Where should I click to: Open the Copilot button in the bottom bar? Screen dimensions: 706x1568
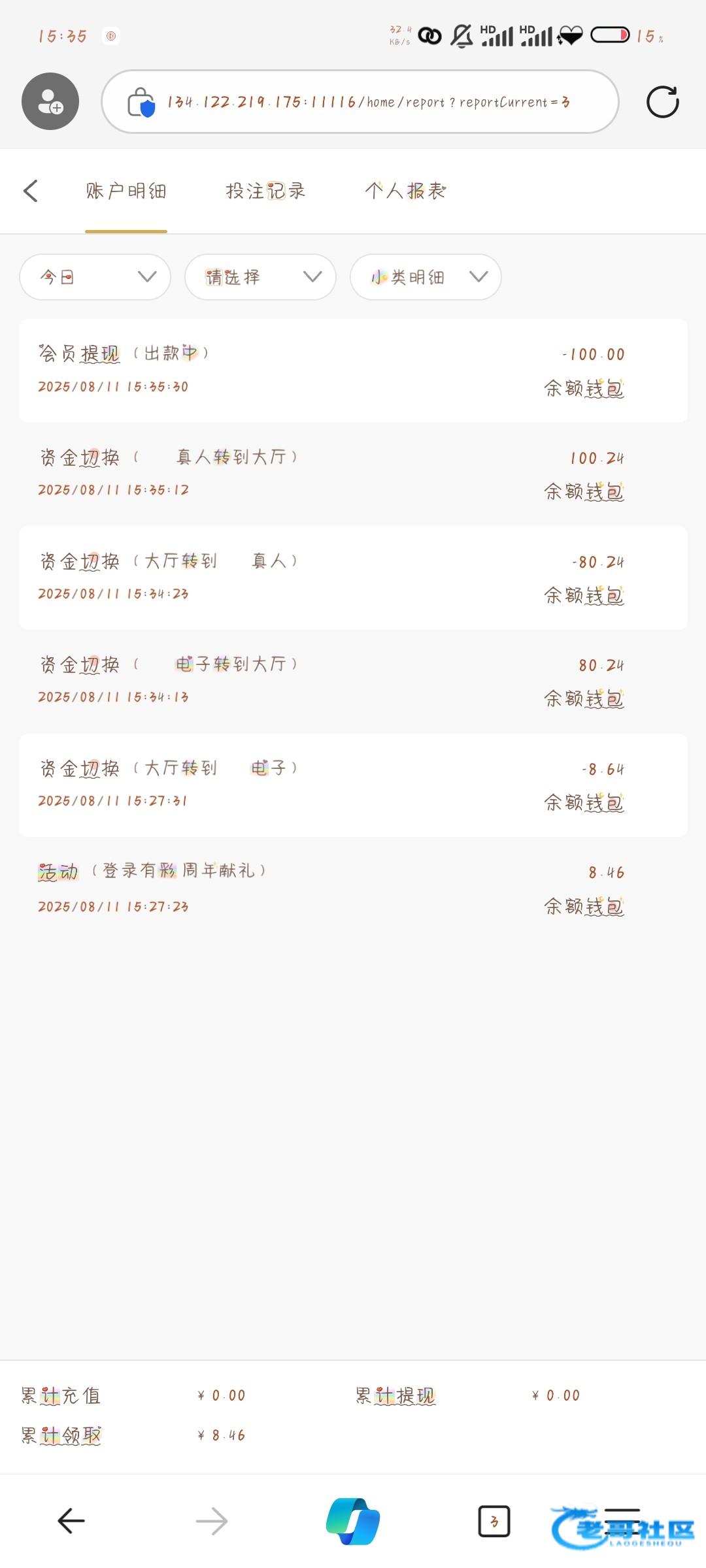pos(353,1521)
